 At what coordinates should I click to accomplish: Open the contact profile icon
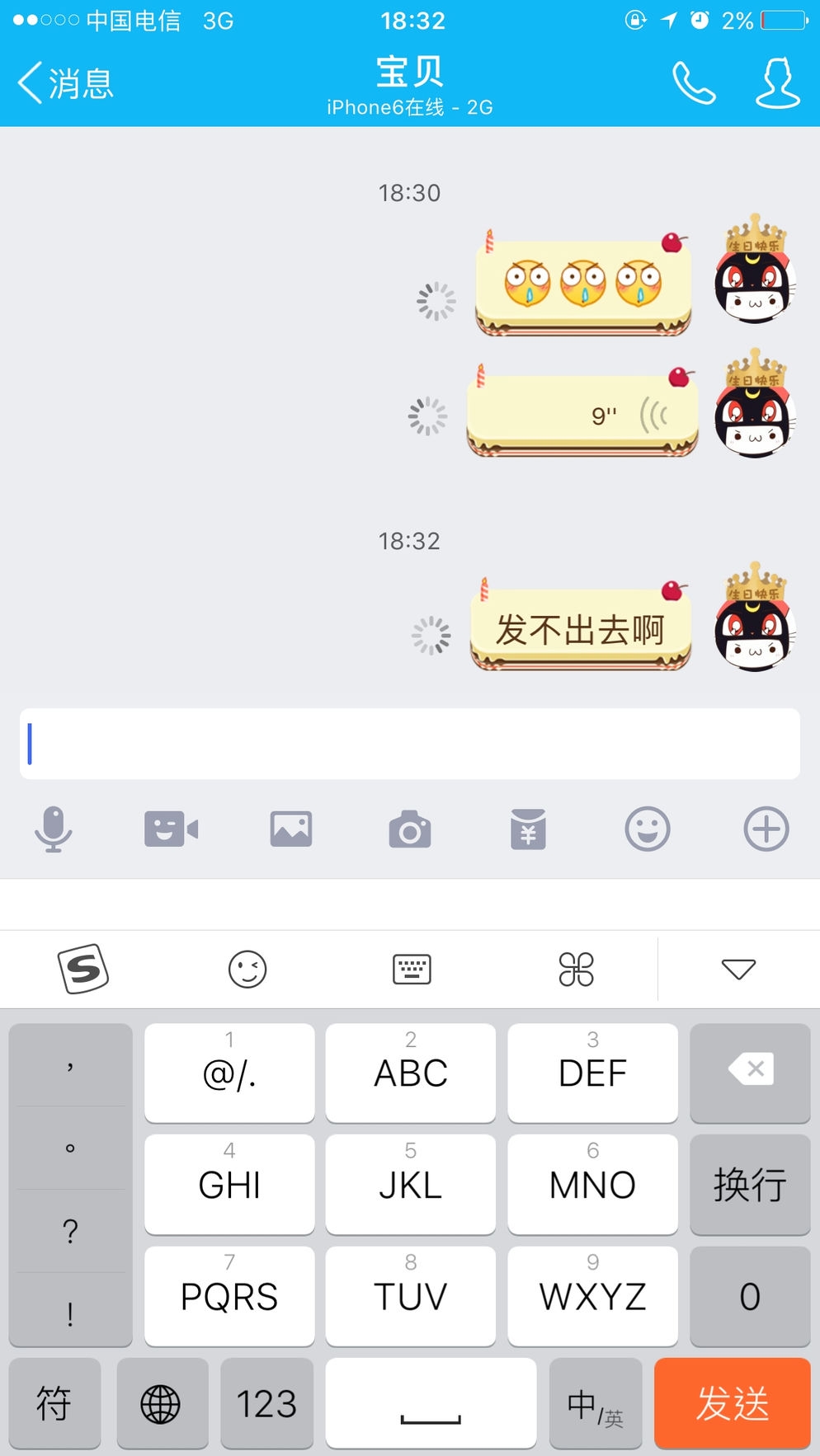coord(777,83)
